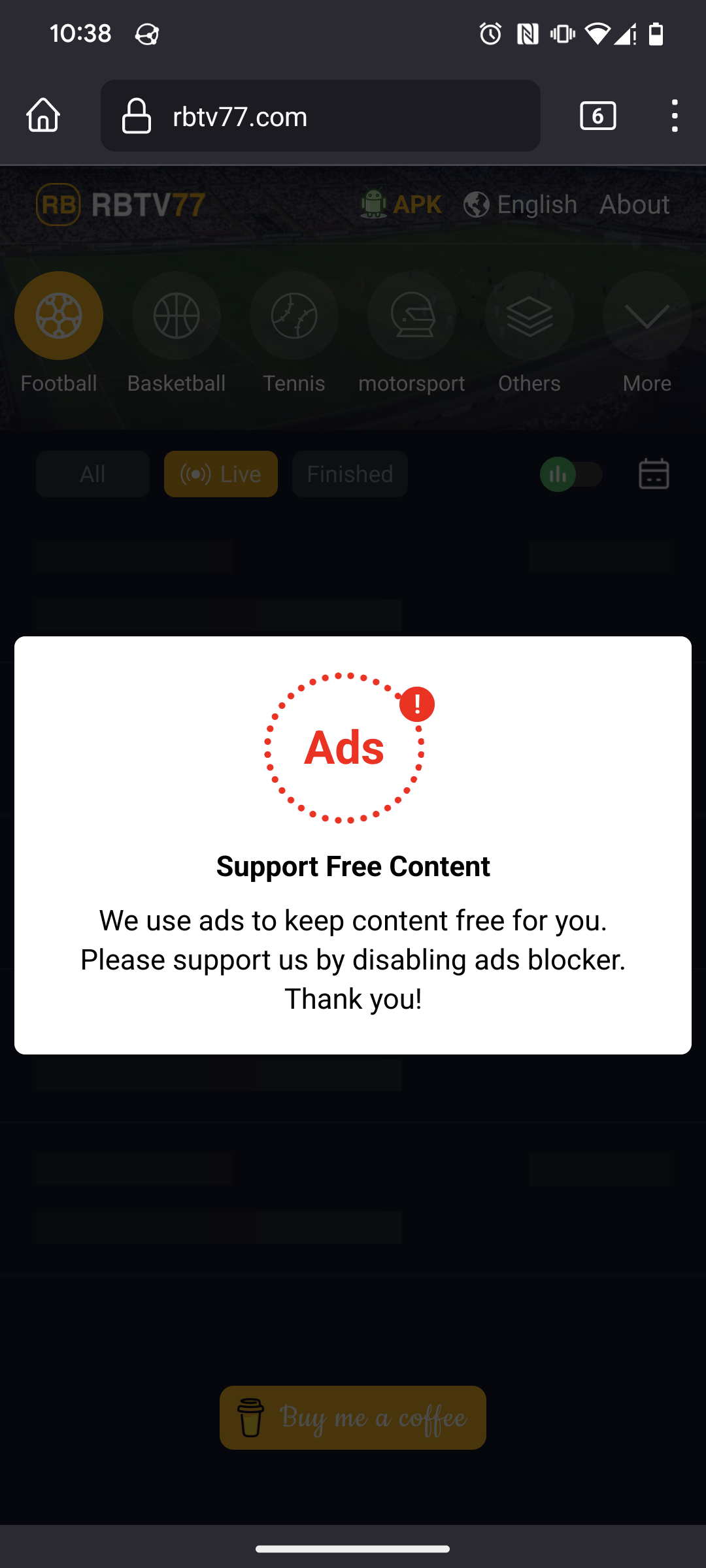
Task: Tap Buy me a coffee button
Action: point(353,1418)
